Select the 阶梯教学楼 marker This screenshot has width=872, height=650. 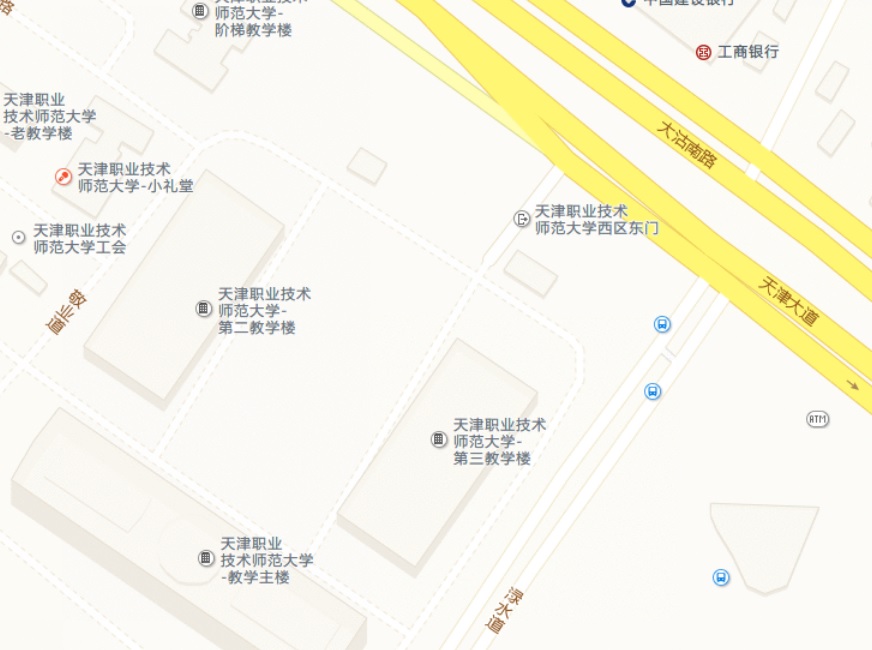(200, 11)
